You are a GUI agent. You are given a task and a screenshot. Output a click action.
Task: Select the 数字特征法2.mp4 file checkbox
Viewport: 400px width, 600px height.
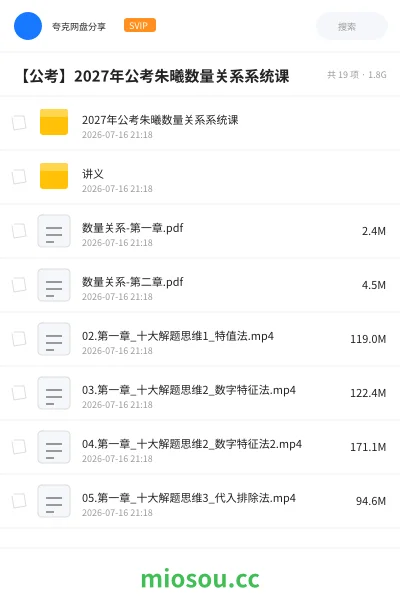(19, 447)
